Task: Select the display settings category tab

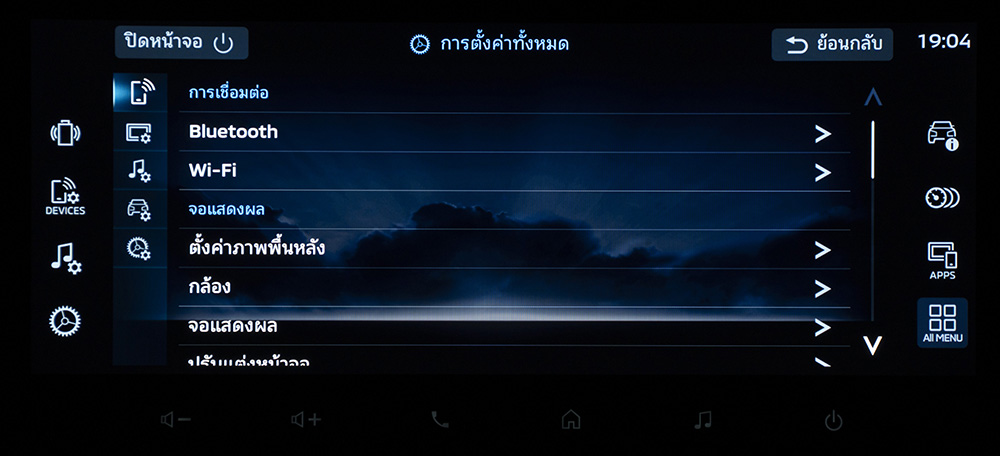Action: 139,132
